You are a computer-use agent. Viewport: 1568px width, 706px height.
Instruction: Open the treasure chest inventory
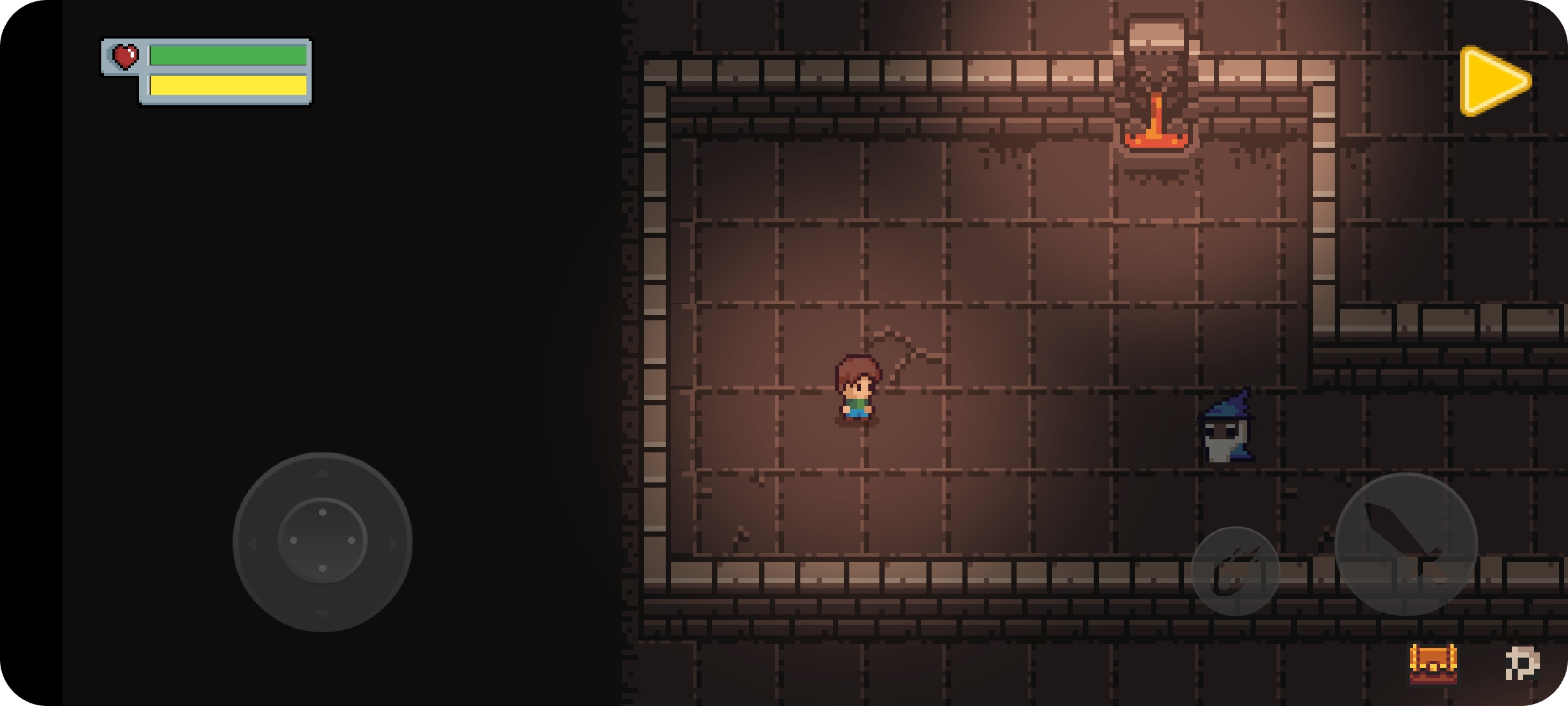click(1433, 664)
